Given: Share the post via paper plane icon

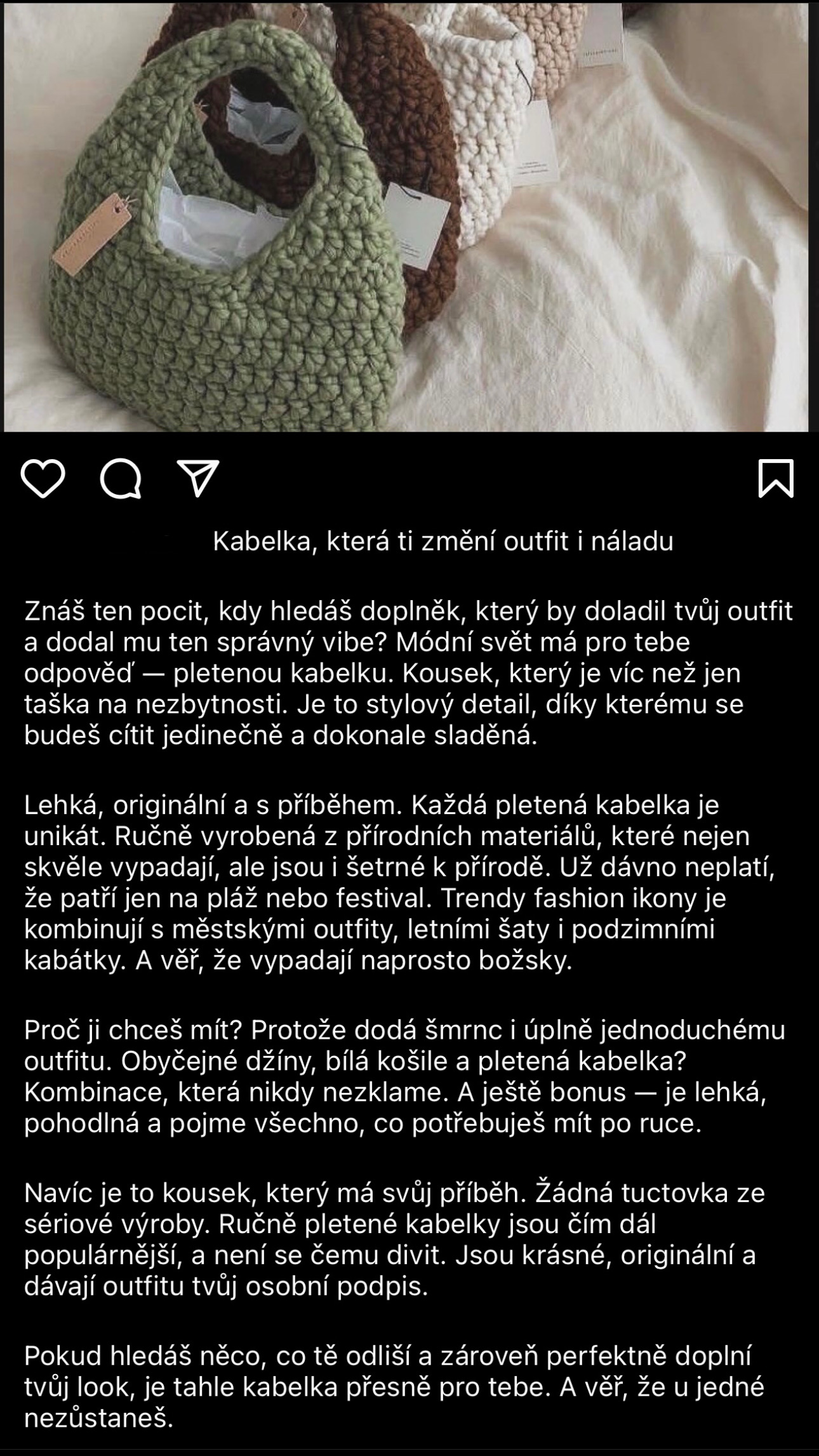Looking at the screenshot, I should point(198,478).
